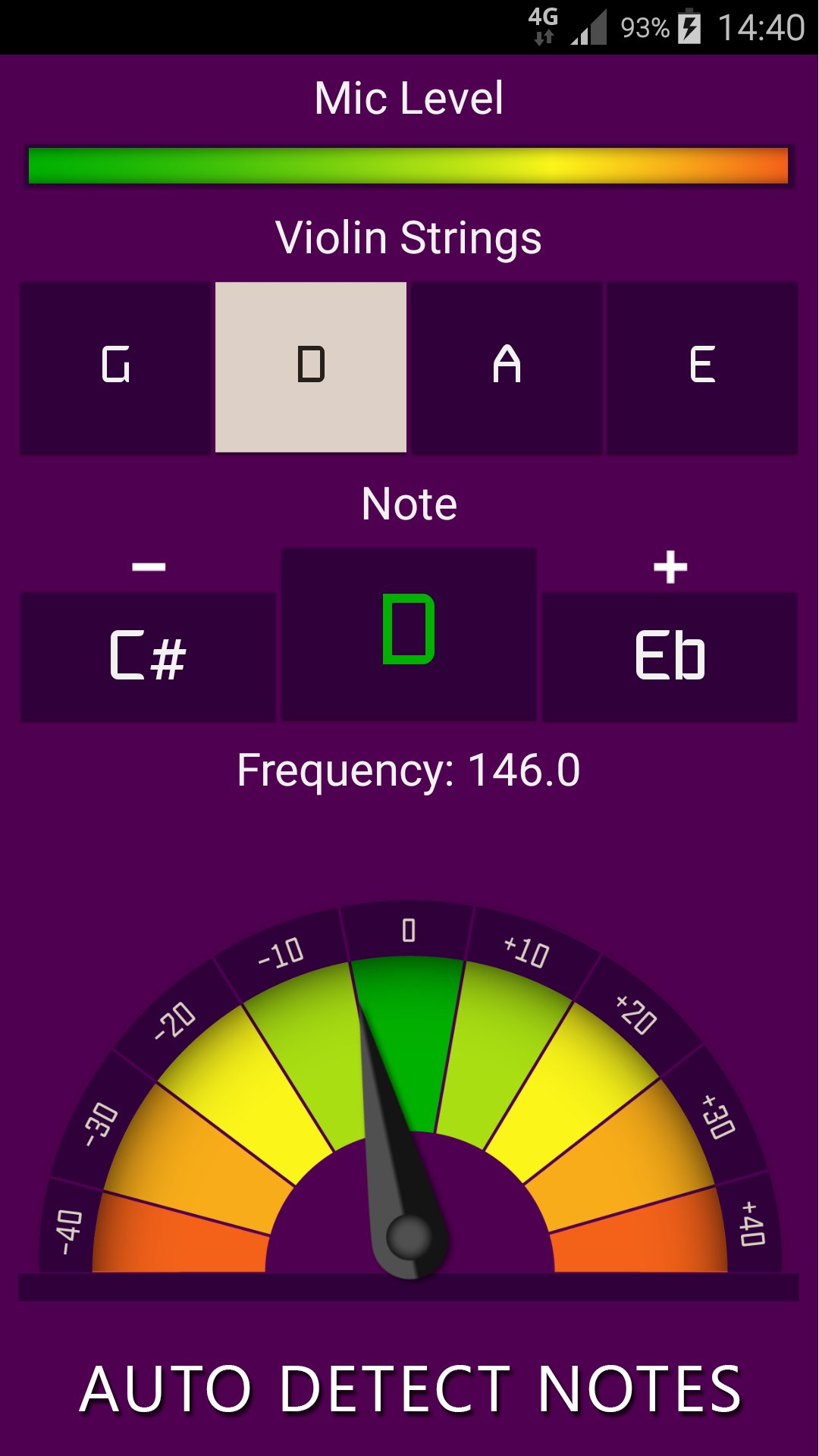Enable Auto Detect Notes

pyautogui.click(x=409, y=1389)
